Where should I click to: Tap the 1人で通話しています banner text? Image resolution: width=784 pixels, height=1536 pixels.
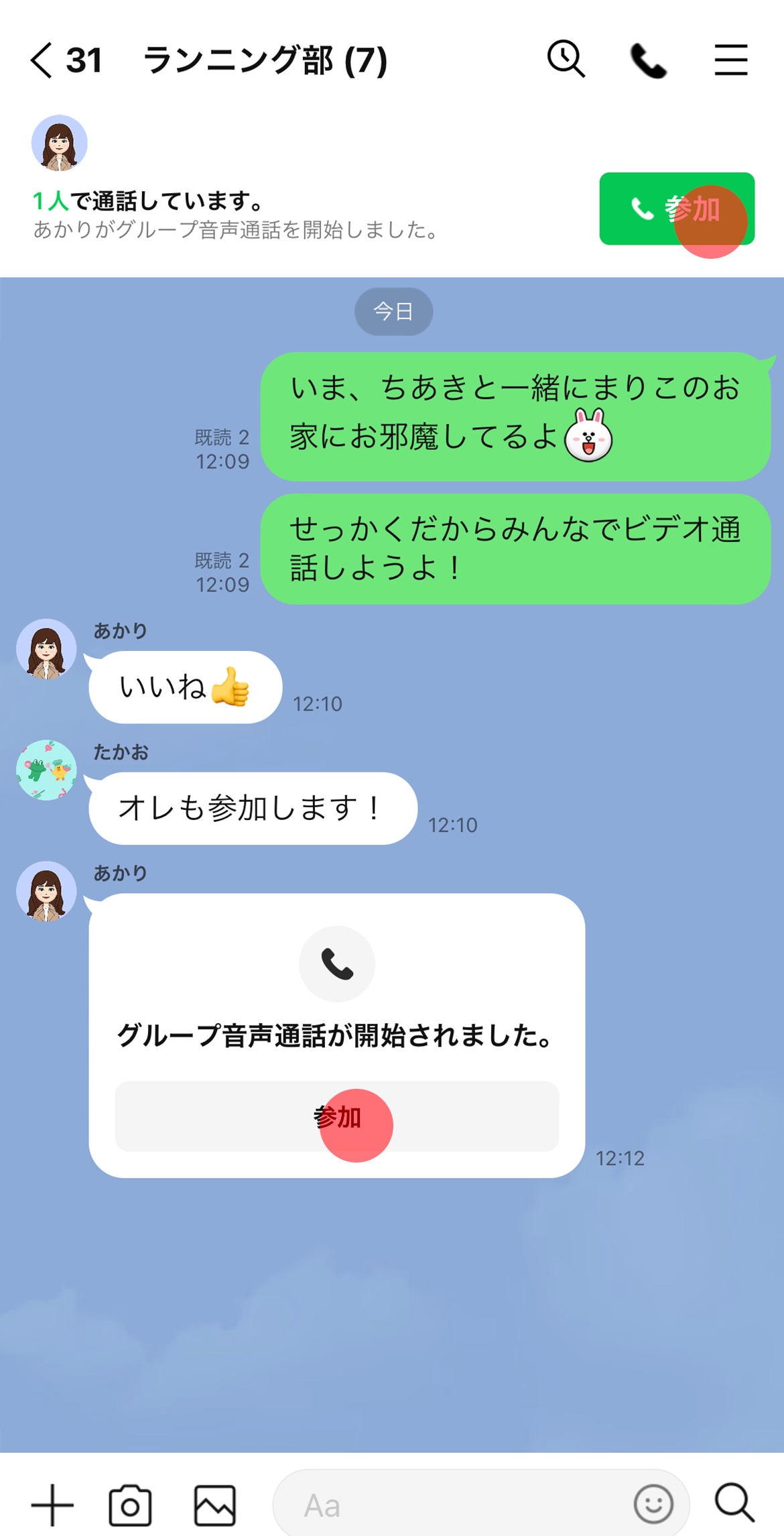tap(149, 200)
